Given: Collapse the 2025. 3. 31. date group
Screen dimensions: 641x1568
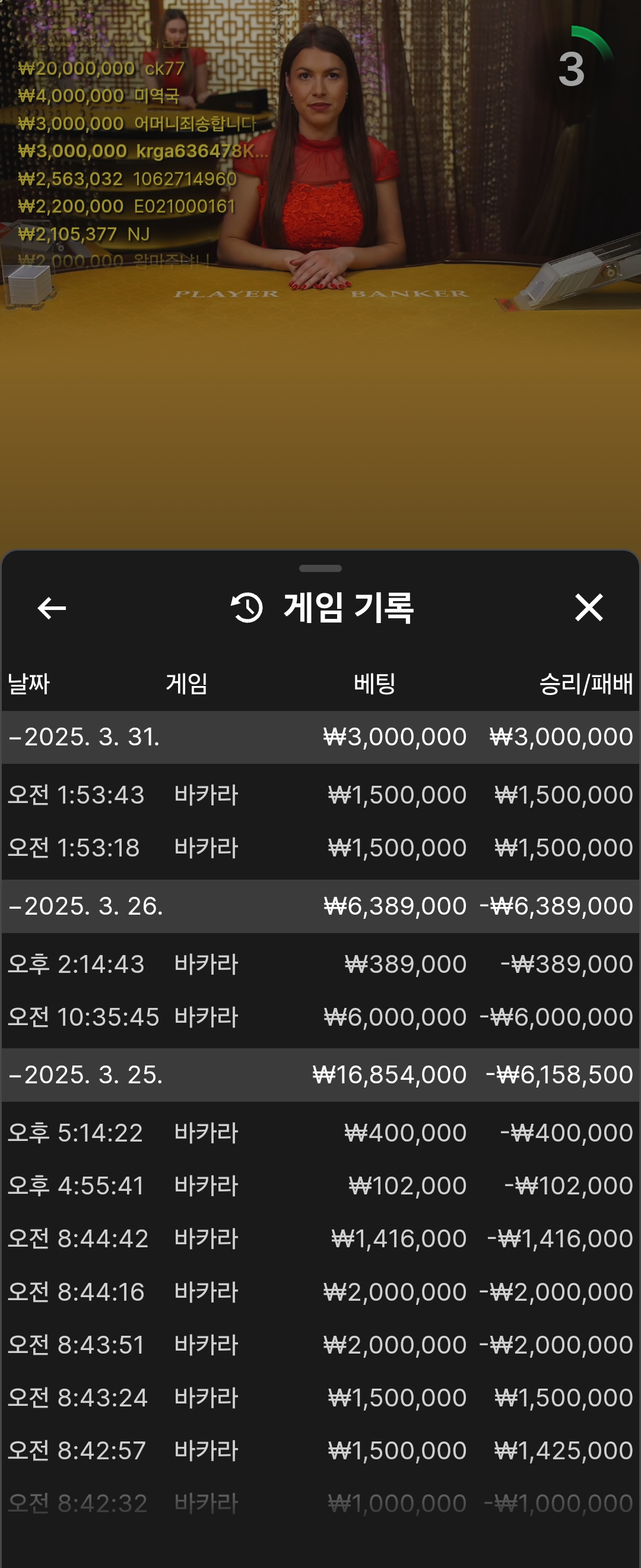Looking at the screenshot, I should (85, 737).
